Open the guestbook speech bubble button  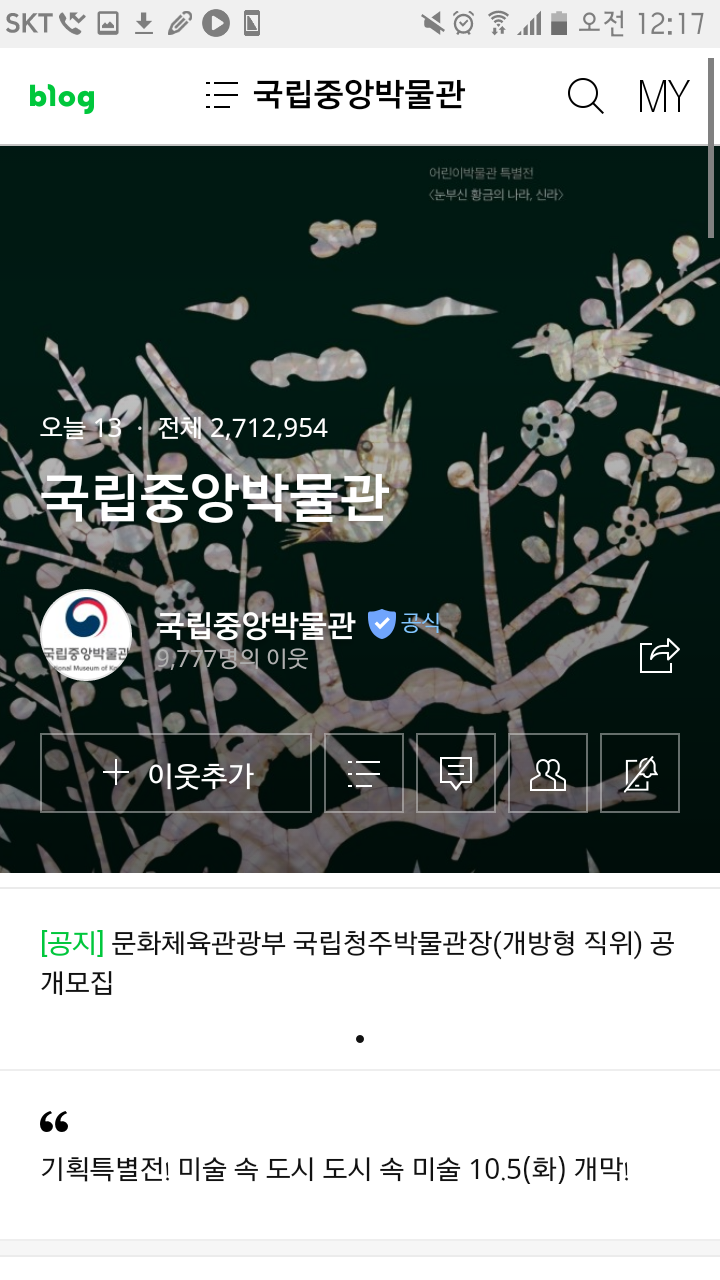pyautogui.click(x=456, y=773)
